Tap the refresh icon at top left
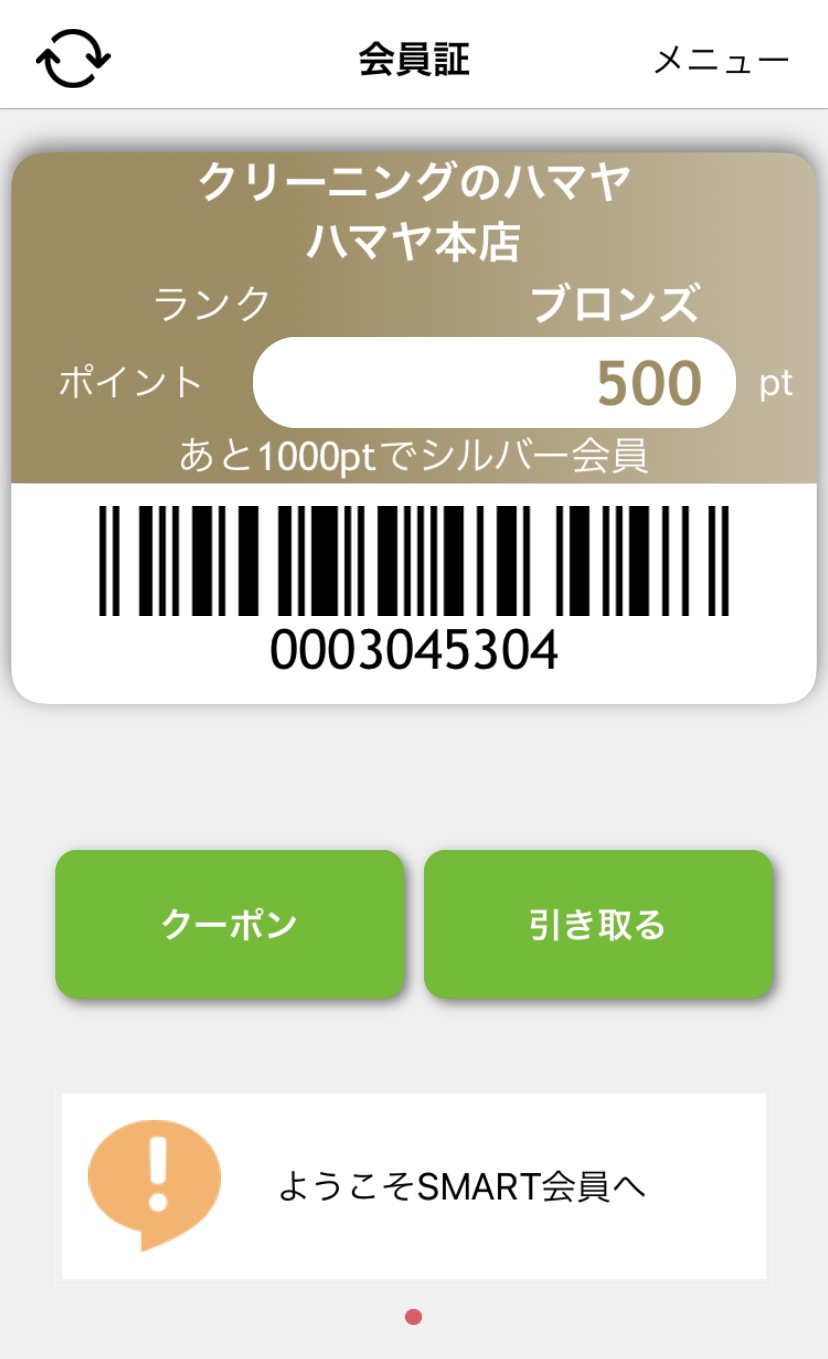Screen dimensions: 828x1359 coord(68,57)
